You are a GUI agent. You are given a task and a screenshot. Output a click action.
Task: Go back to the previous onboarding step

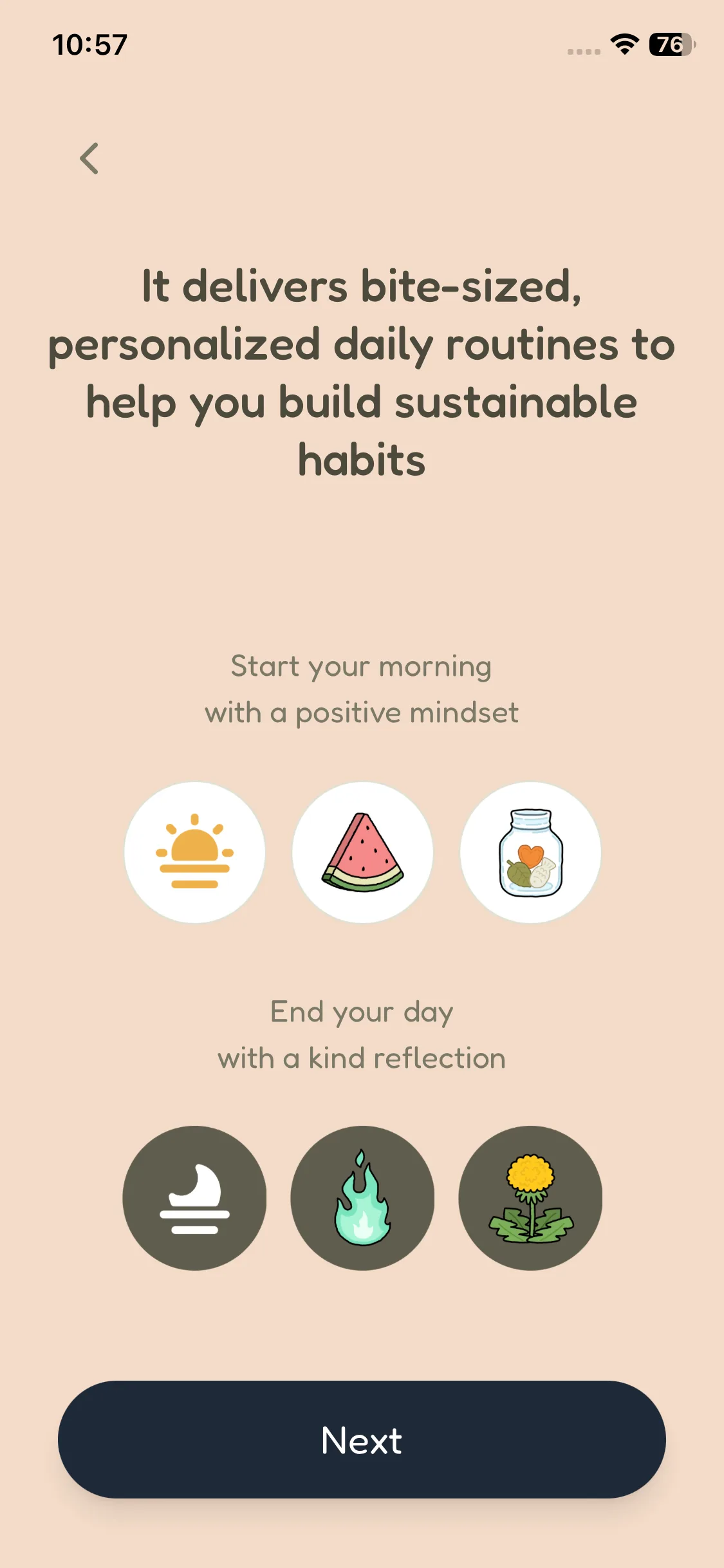(x=89, y=158)
